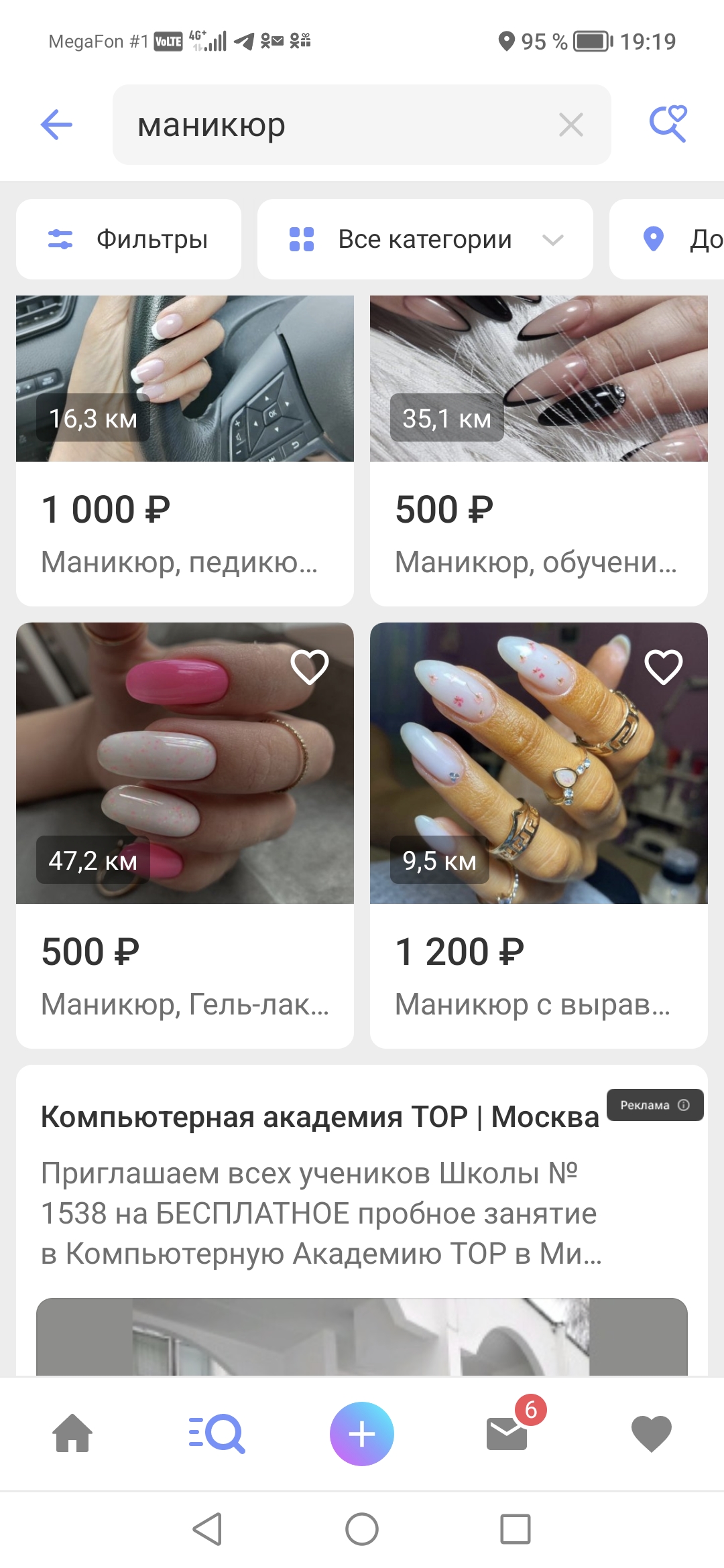Clear the маникюр search text
724x1568 pixels.
(570, 125)
